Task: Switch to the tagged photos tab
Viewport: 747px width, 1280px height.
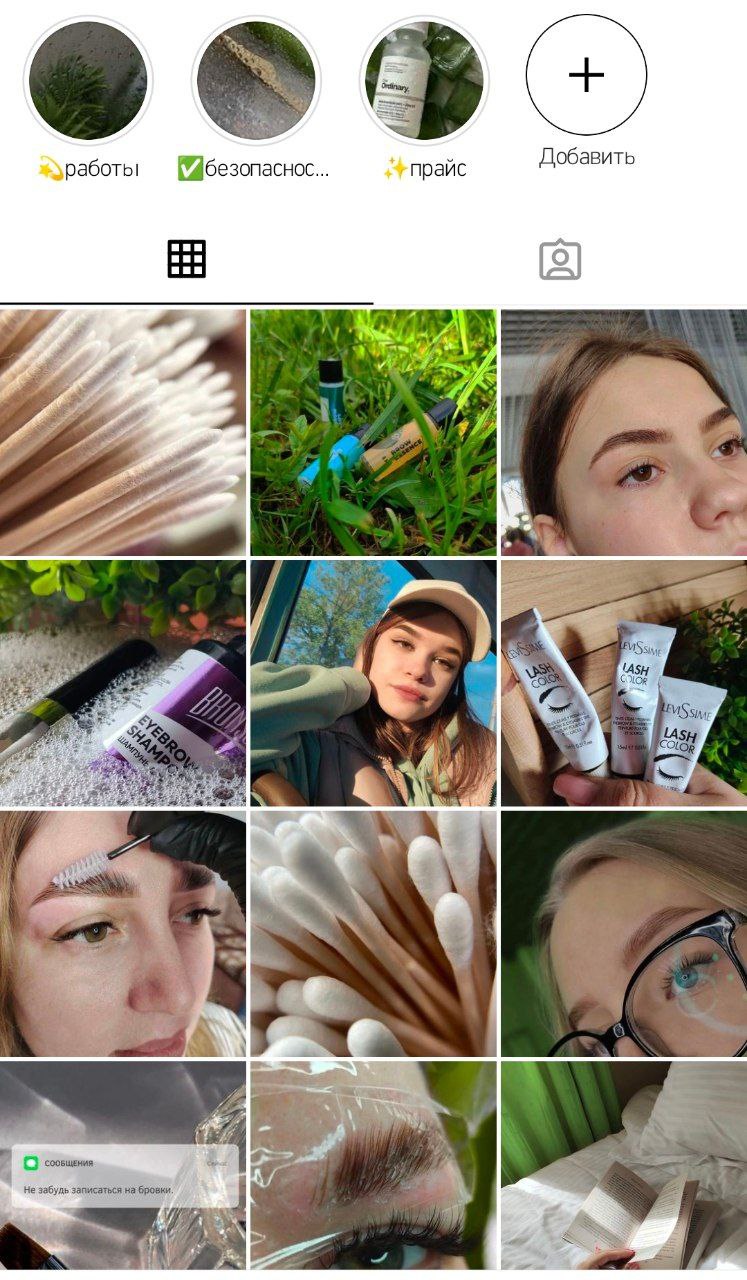Action: tap(560, 260)
